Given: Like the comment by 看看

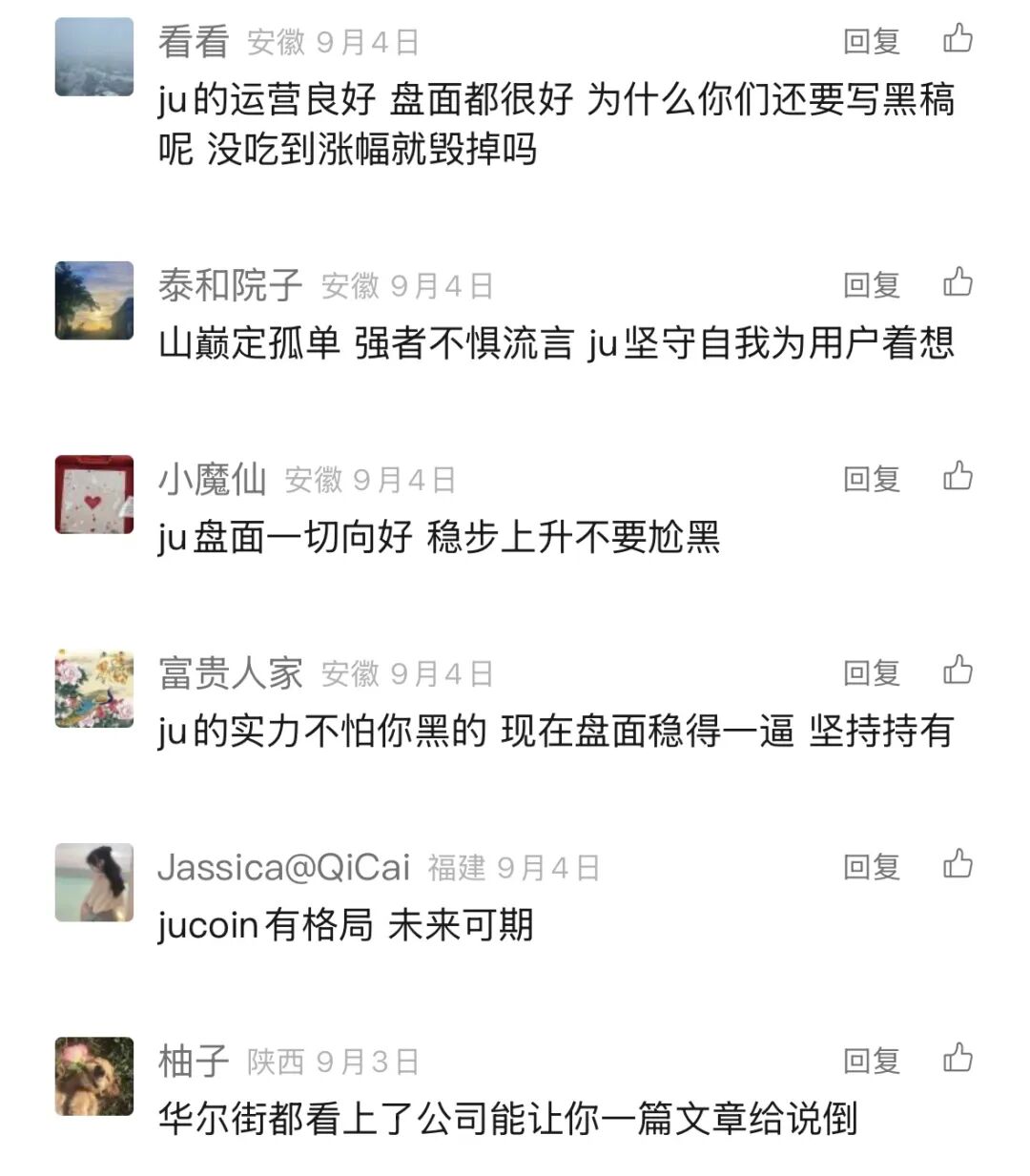Looking at the screenshot, I should pyautogui.click(x=958, y=40).
